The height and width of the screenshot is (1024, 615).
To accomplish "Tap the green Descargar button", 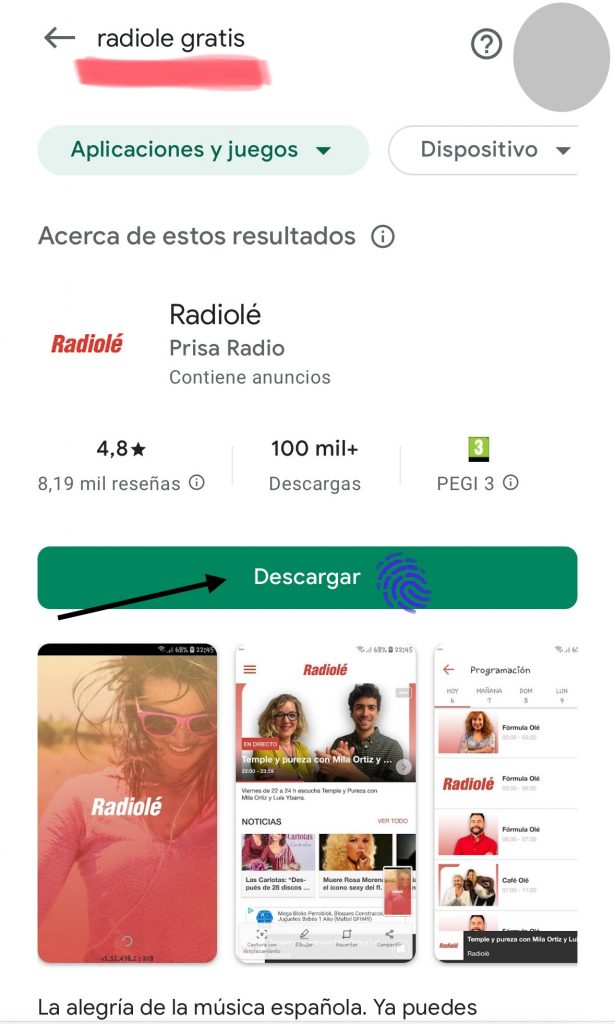I will 307,577.
